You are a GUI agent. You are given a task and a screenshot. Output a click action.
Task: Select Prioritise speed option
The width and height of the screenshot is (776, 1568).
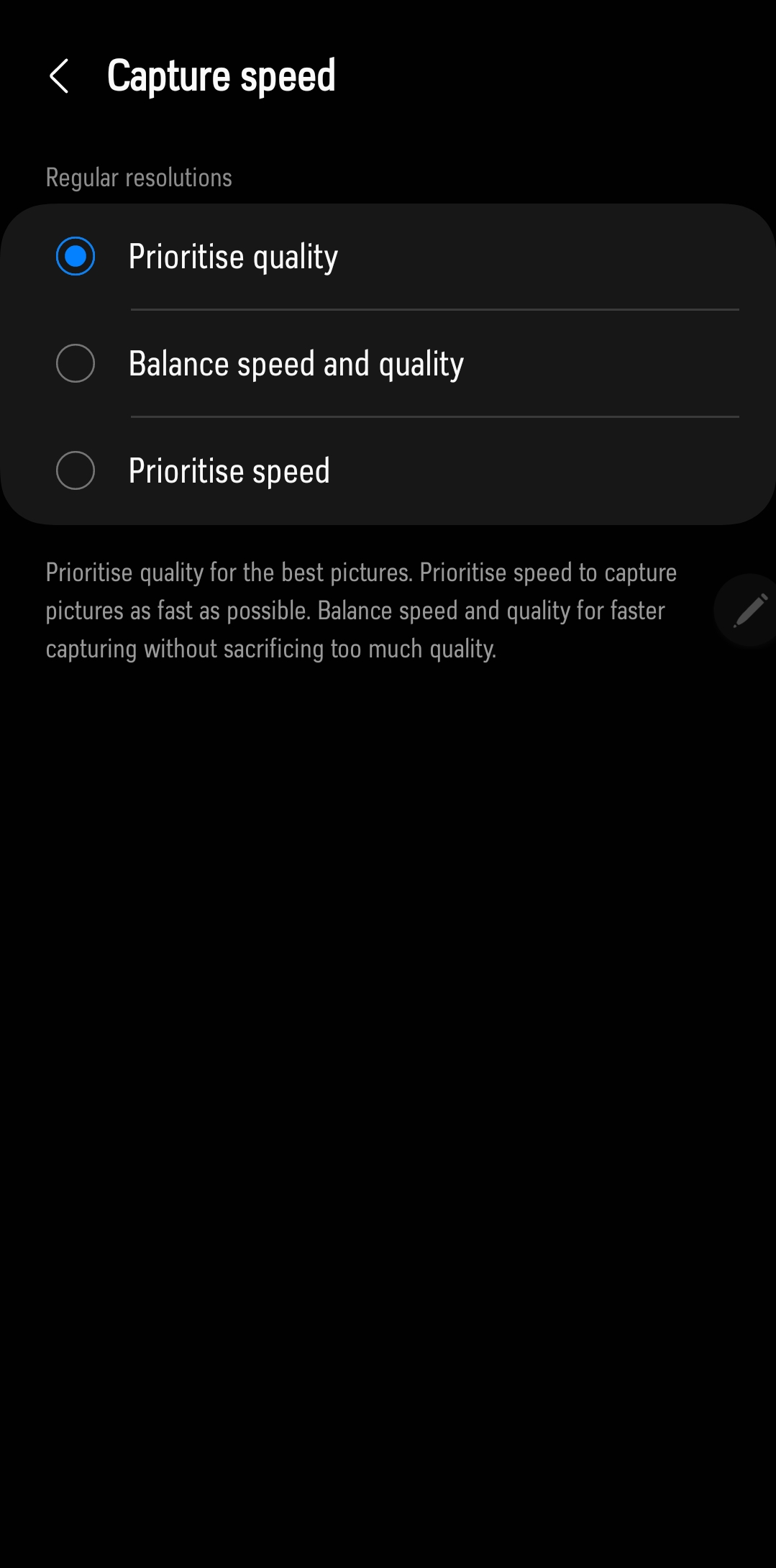pyautogui.click(x=76, y=470)
